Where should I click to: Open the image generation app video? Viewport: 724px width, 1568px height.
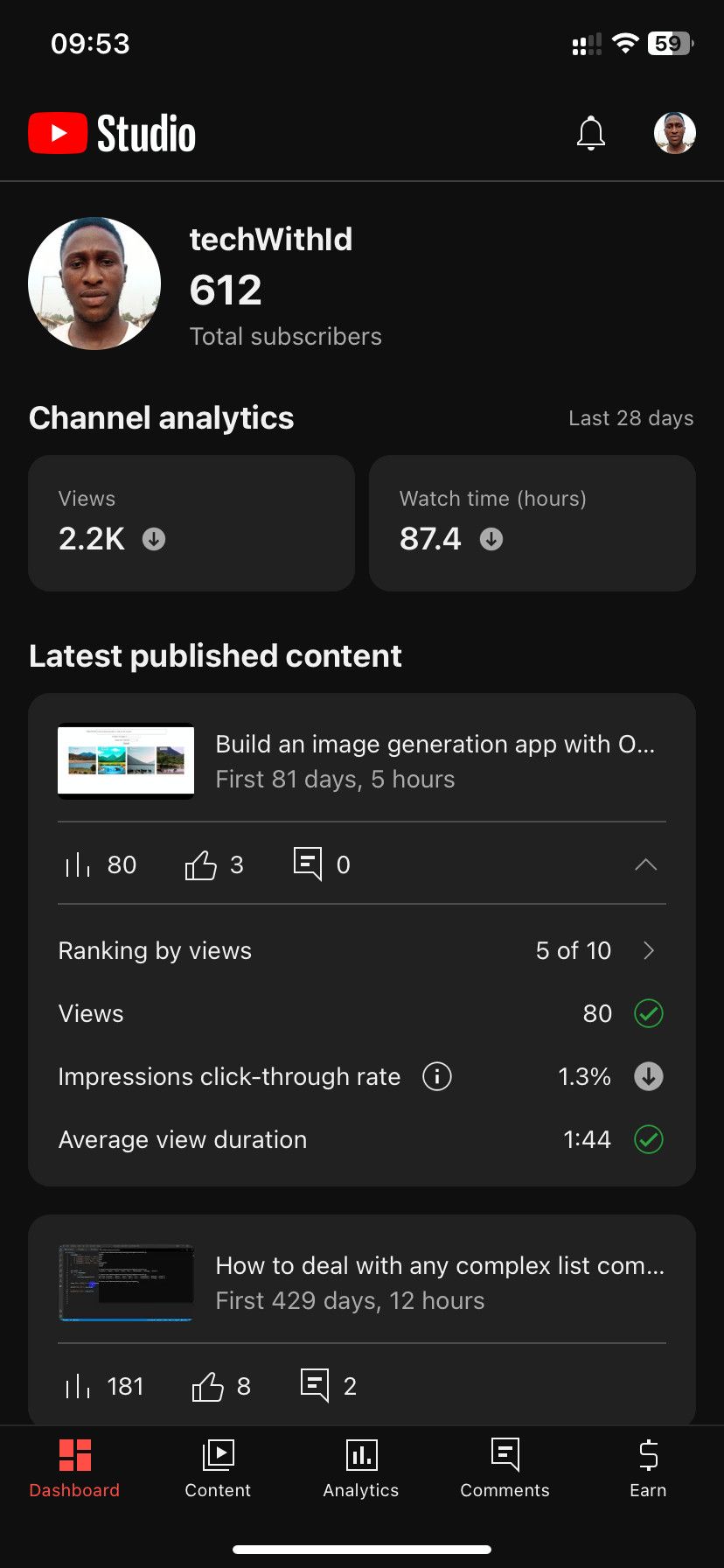click(x=360, y=760)
